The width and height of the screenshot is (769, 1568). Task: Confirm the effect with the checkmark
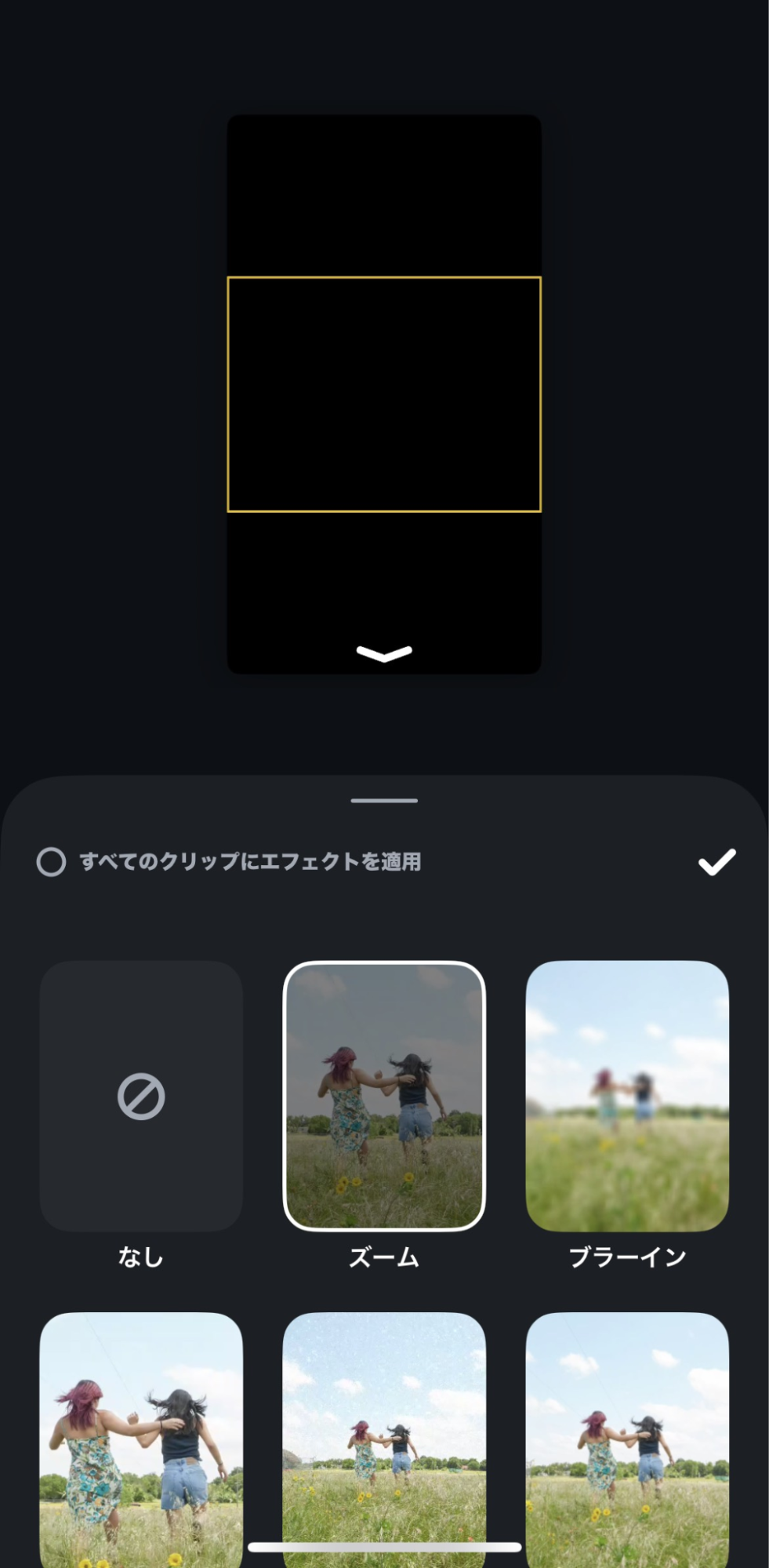point(716,862)
